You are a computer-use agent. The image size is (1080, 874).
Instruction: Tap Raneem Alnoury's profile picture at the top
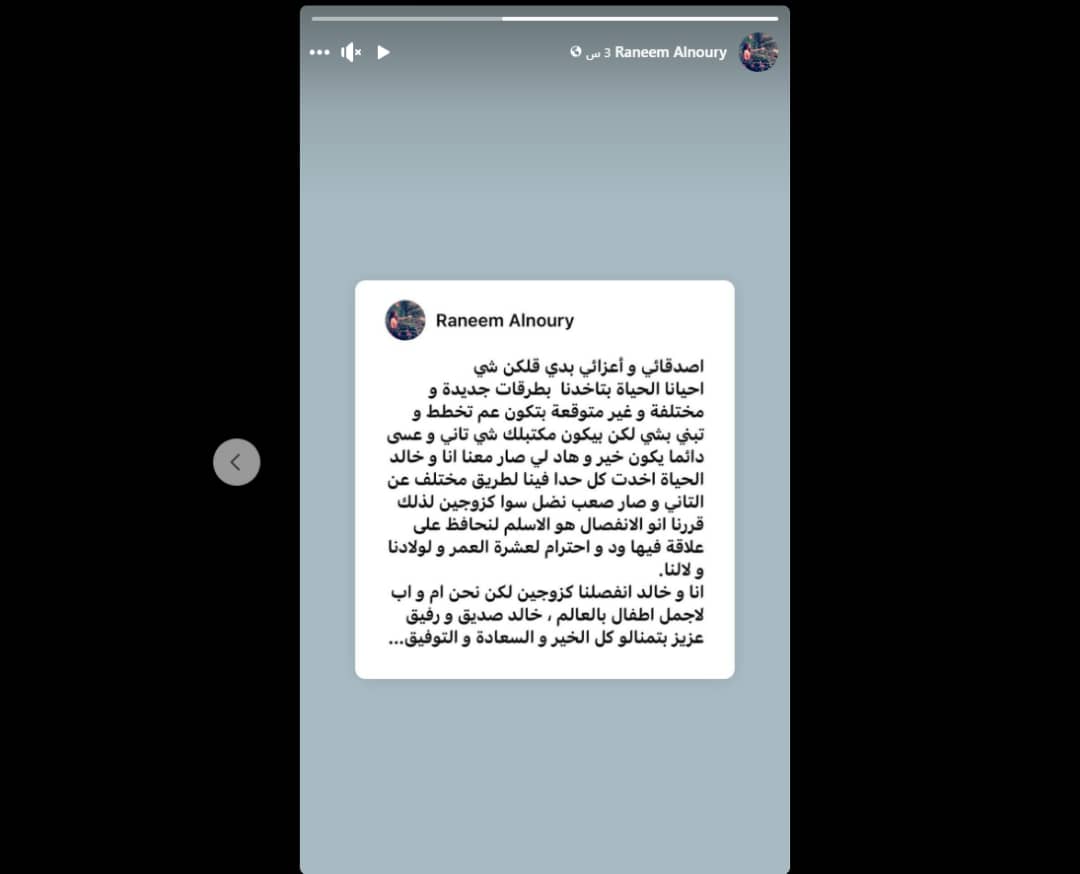click(758, 52)
